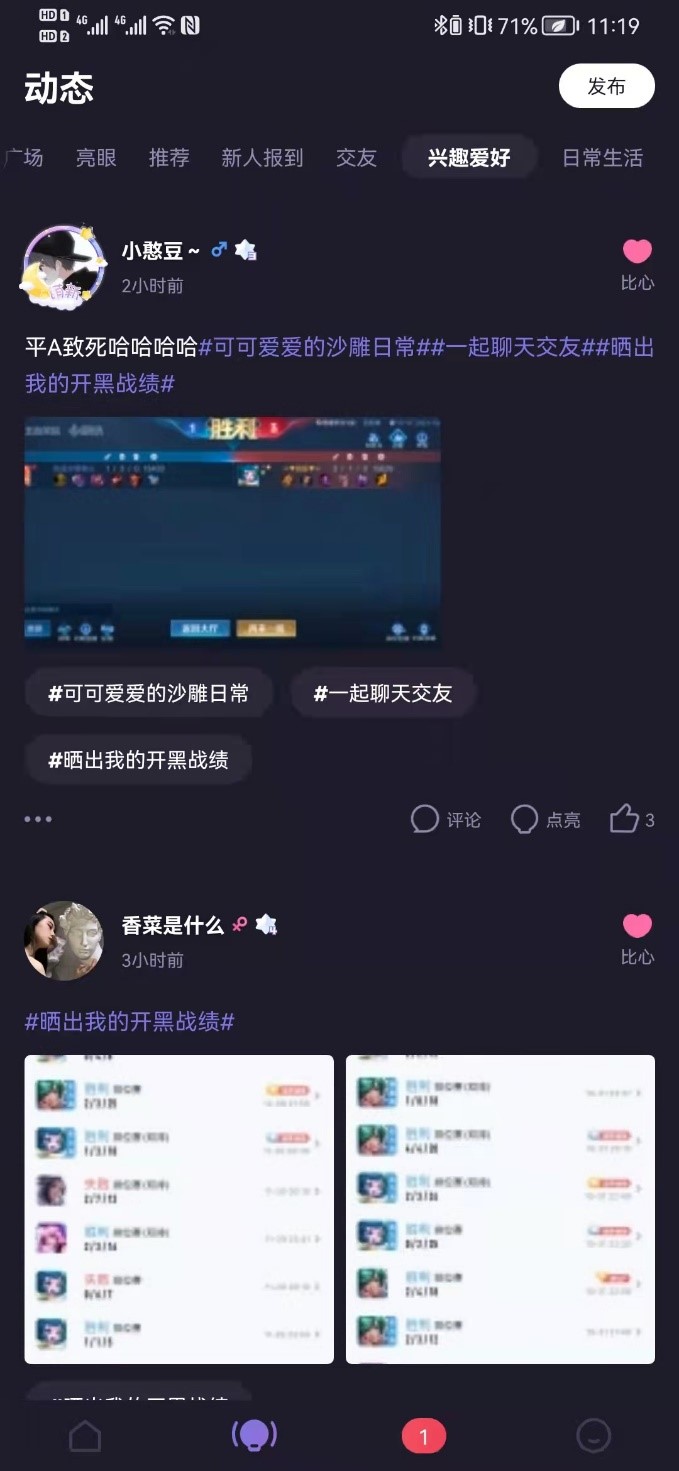Send 比心 to 香菜是什么
Viewport: 679px width, 1471px height.
click(637, 938)
